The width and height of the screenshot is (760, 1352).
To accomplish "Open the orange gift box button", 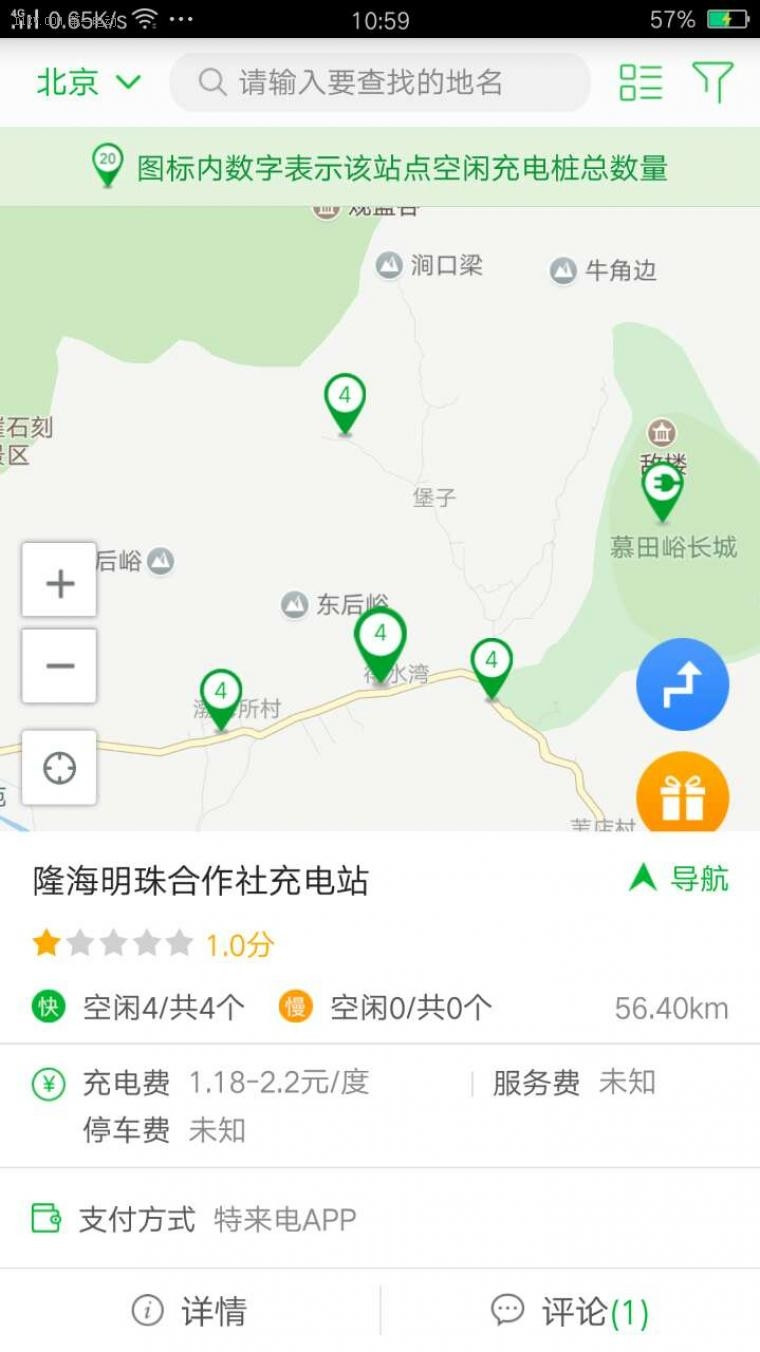I will [x=682, y=795].
